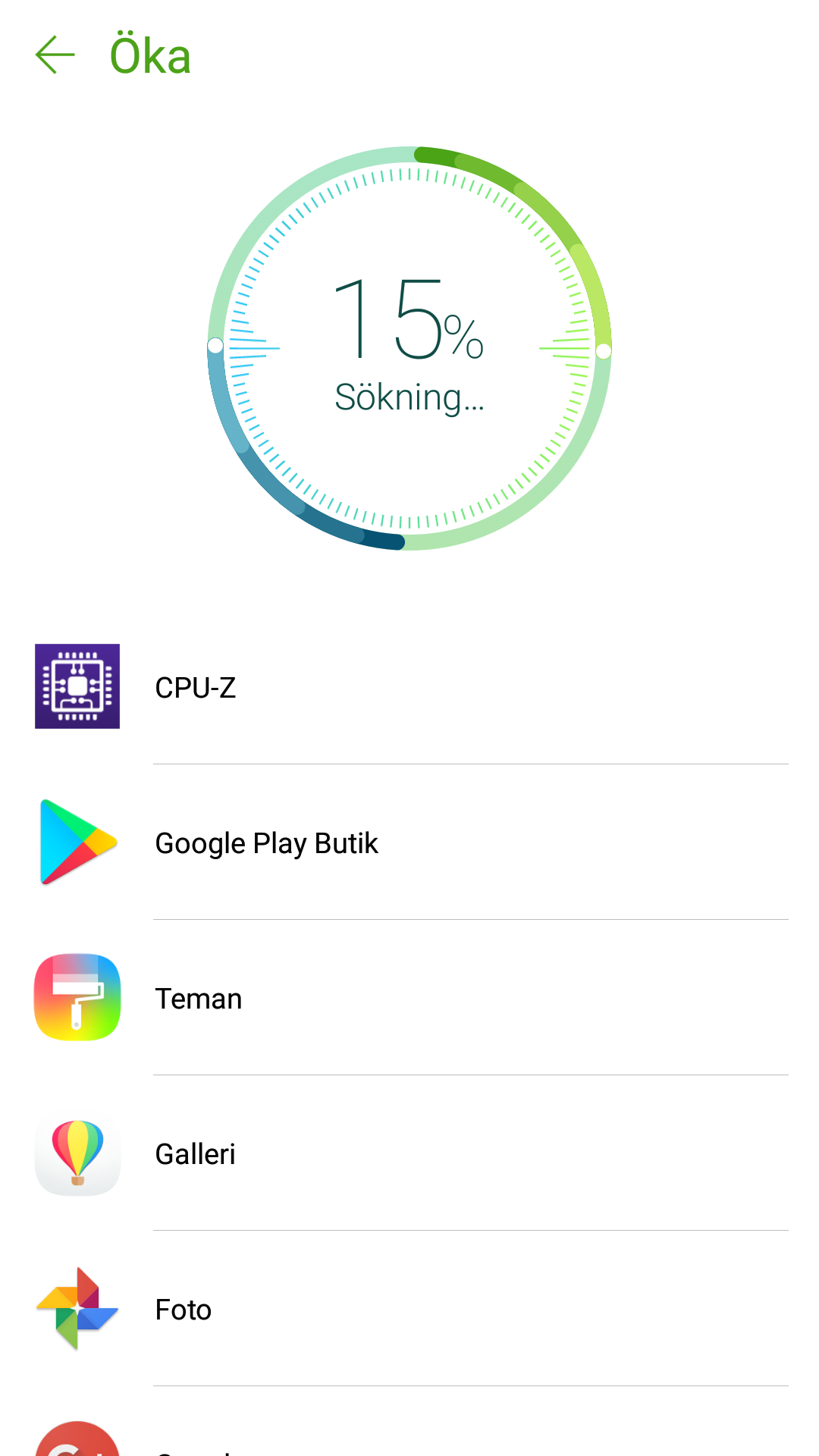Go back using the green arrow

click(55, 55)
